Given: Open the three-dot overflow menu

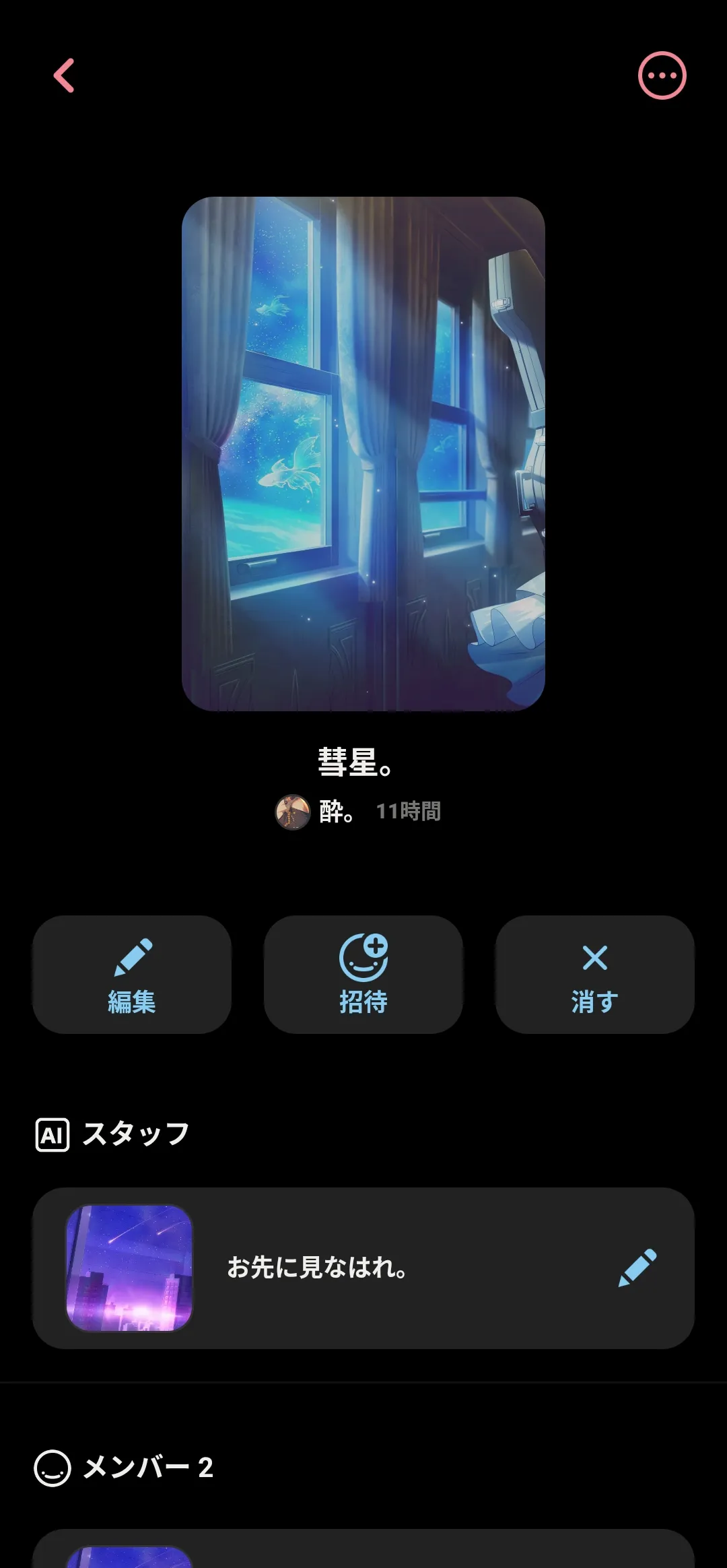Looking at the screenshot, I should coord(662,75).
